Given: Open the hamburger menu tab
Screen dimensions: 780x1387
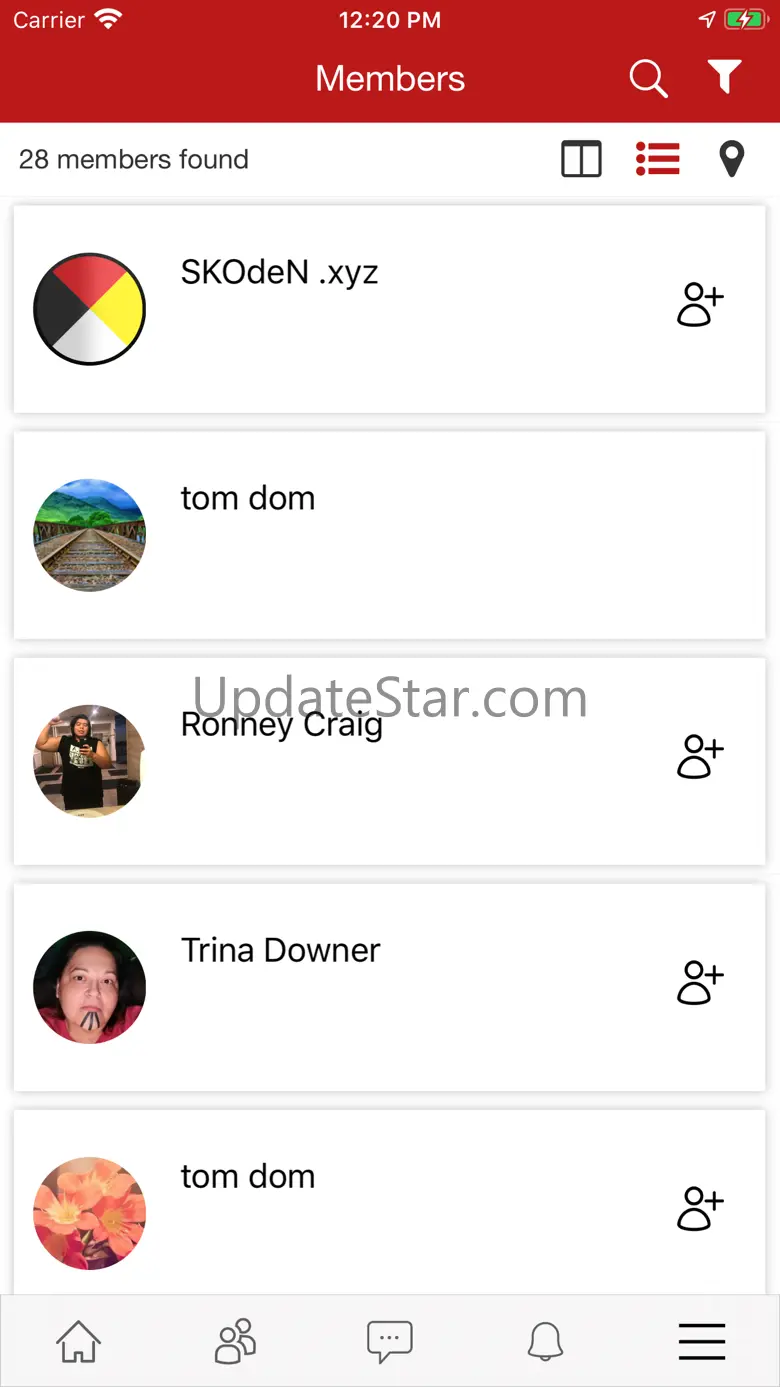Looking at the screenshot, I should [x=702, y=1341].
